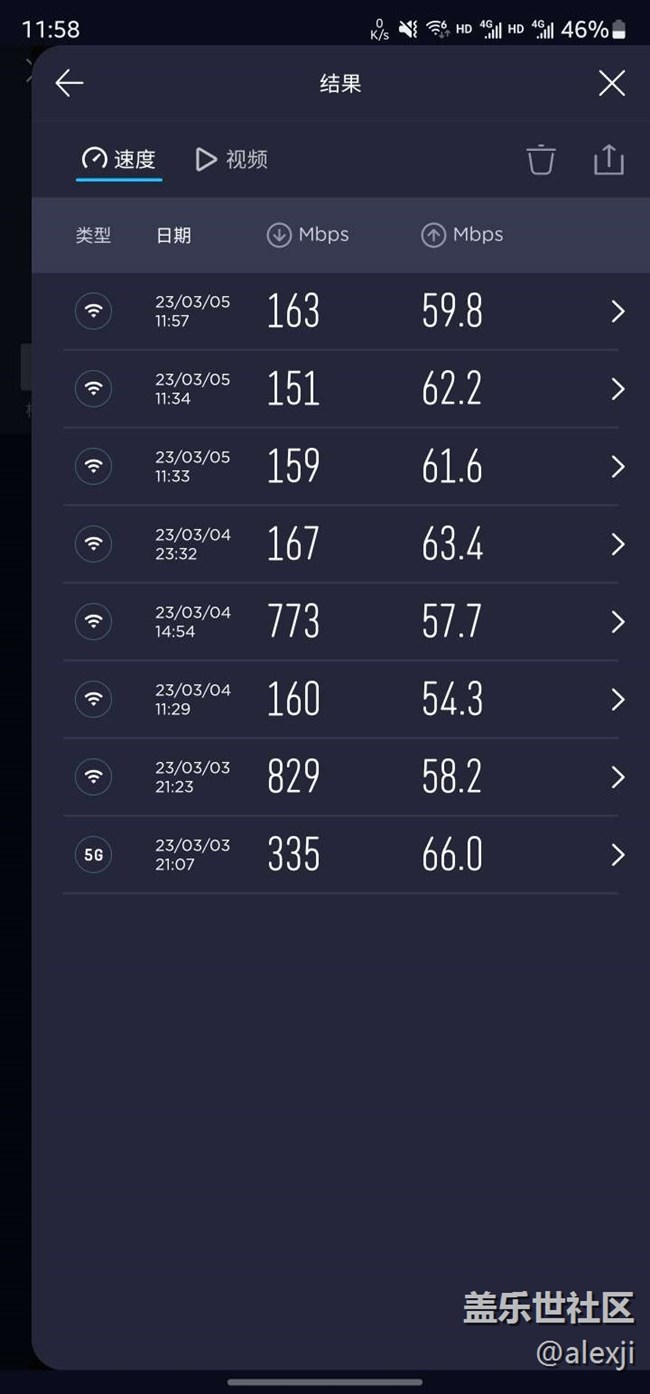Close the results screen

(x=611, y=83)
